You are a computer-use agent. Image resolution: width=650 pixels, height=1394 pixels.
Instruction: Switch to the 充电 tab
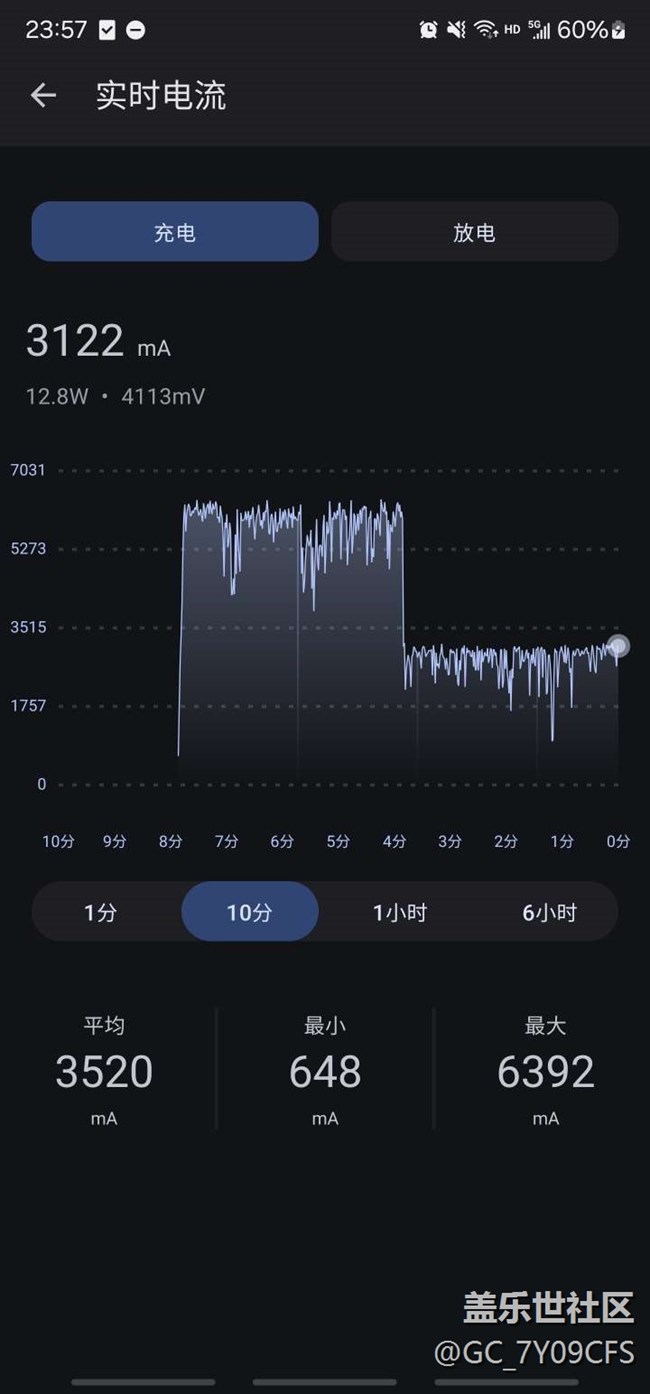175,232
